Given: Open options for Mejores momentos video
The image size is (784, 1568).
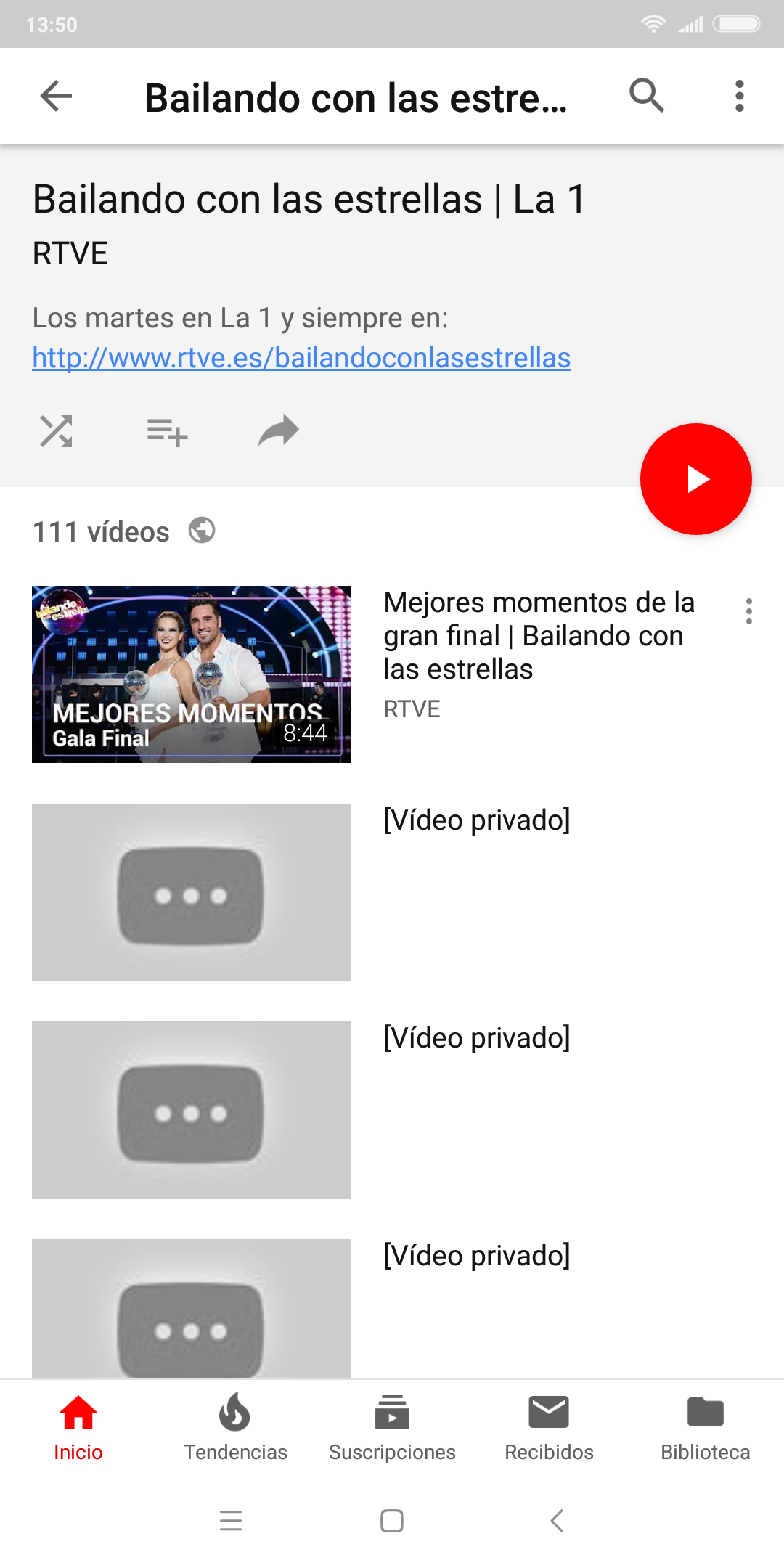Looking at the screenshot, I should point(748,611).
